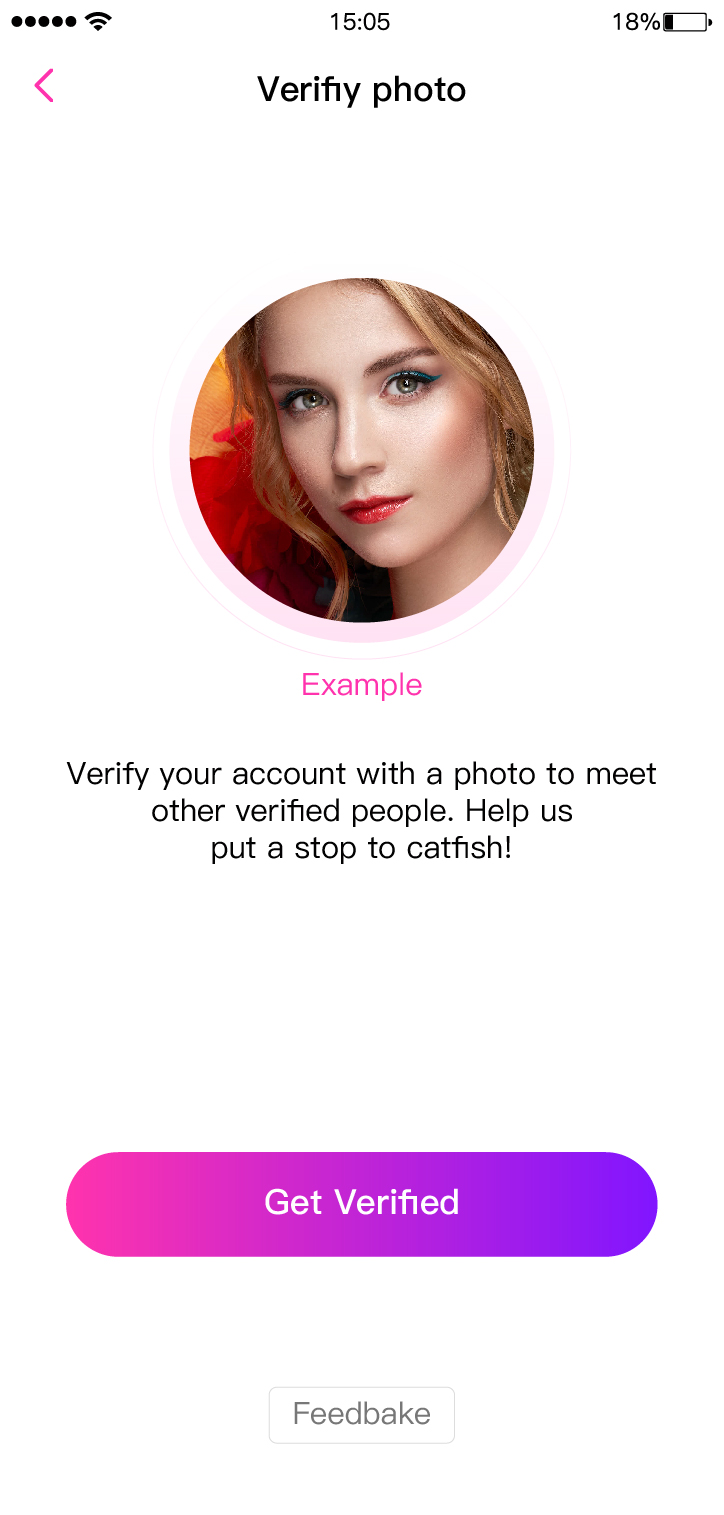Tap the Get Verified button
The image size is (724, 1515).
(361, 1204)
